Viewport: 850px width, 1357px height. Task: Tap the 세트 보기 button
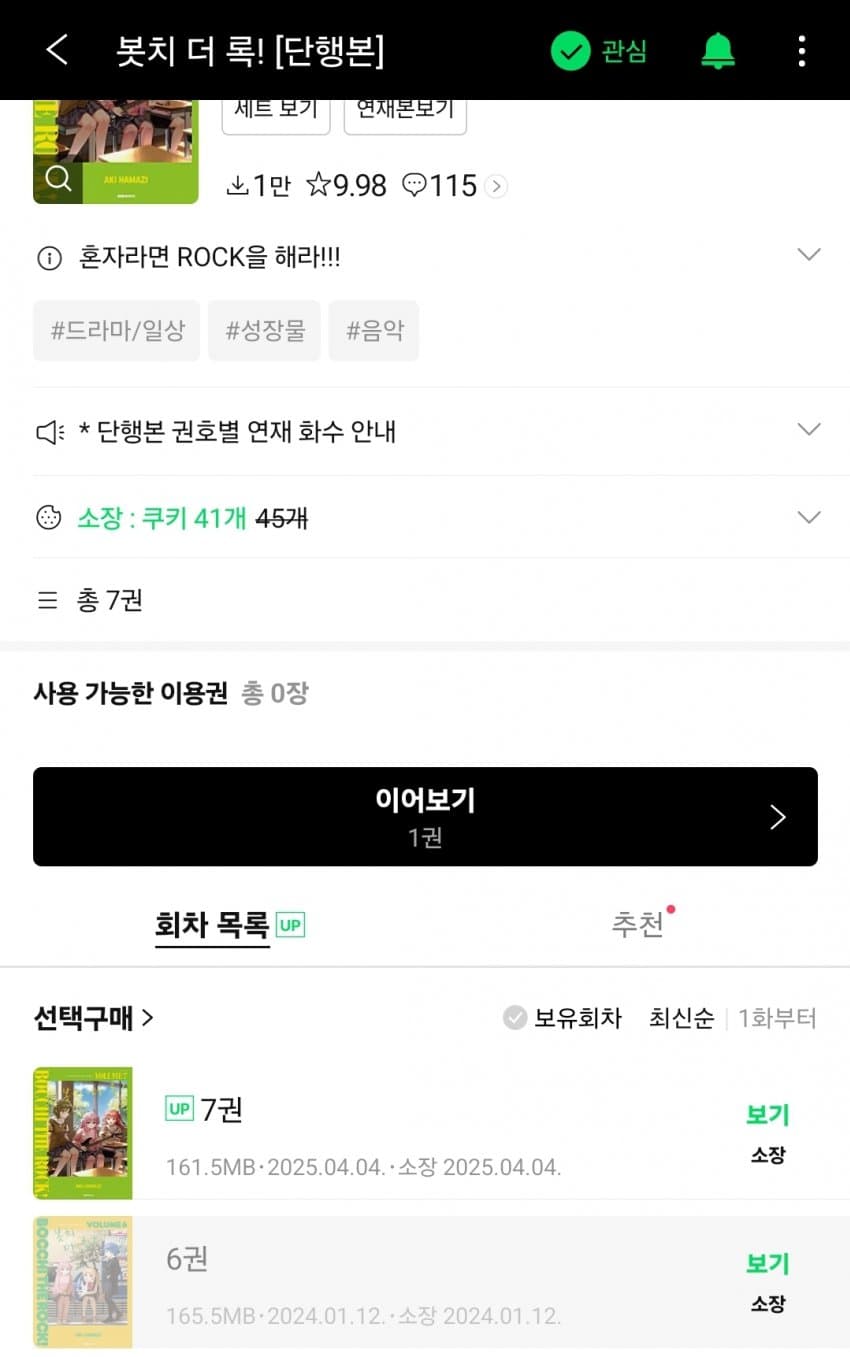tap(275, 110)
